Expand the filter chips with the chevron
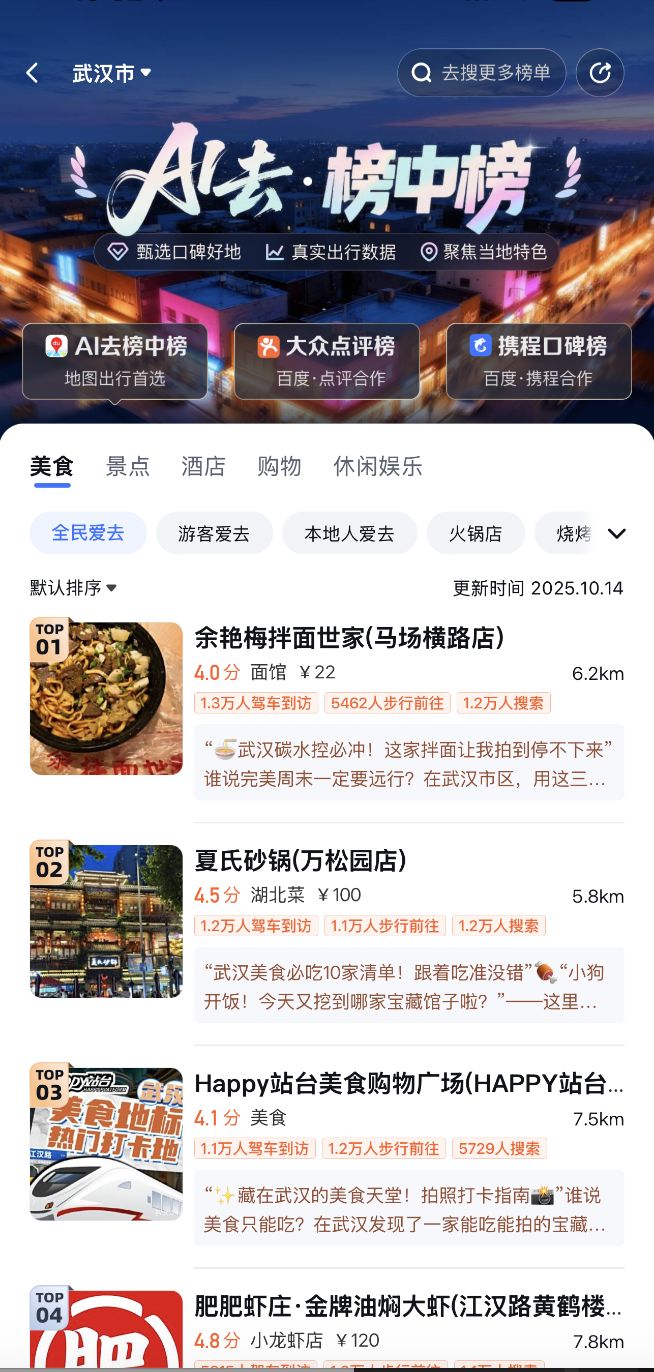Image resolution: width=654 pixels, height=1372 pixels. point(617,533)
